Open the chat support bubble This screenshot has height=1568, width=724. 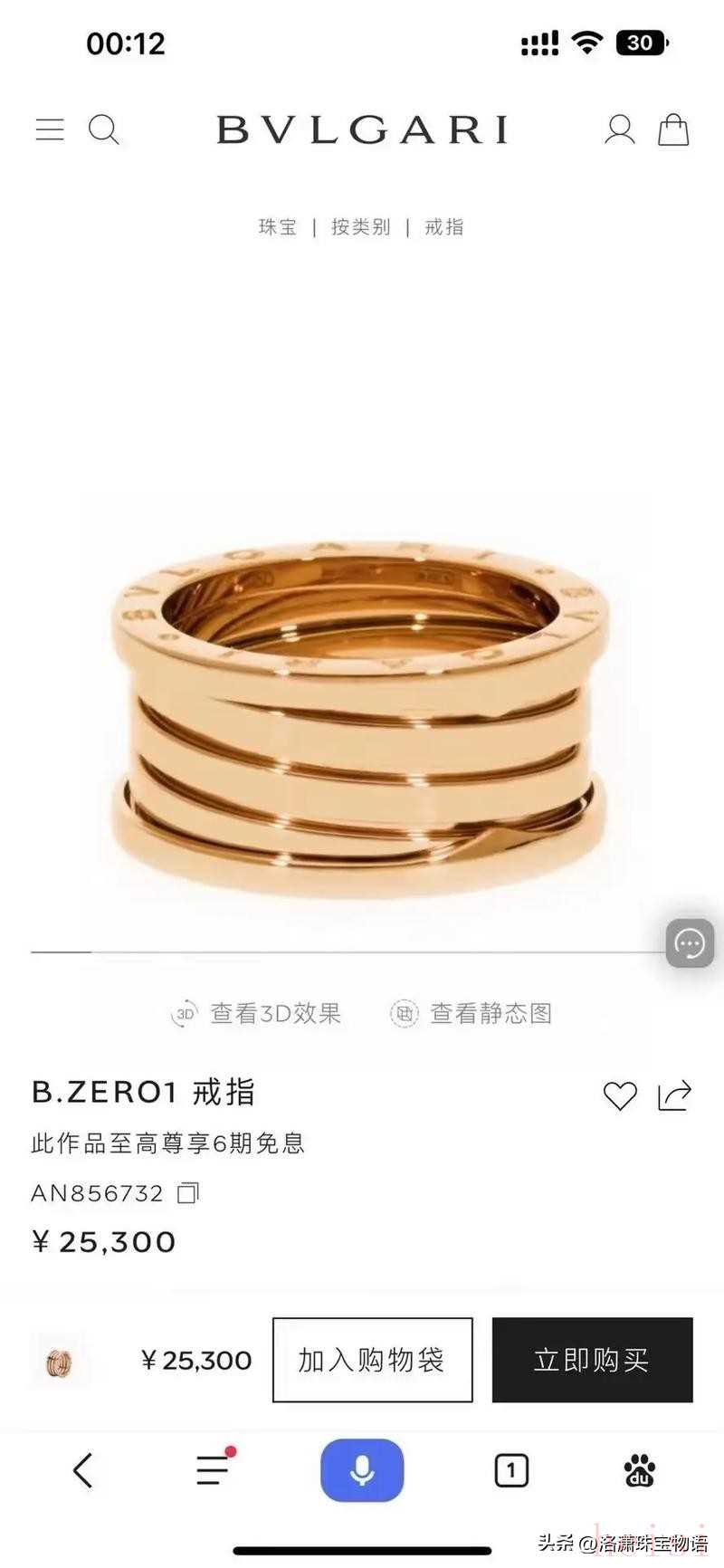pos(690,943)
